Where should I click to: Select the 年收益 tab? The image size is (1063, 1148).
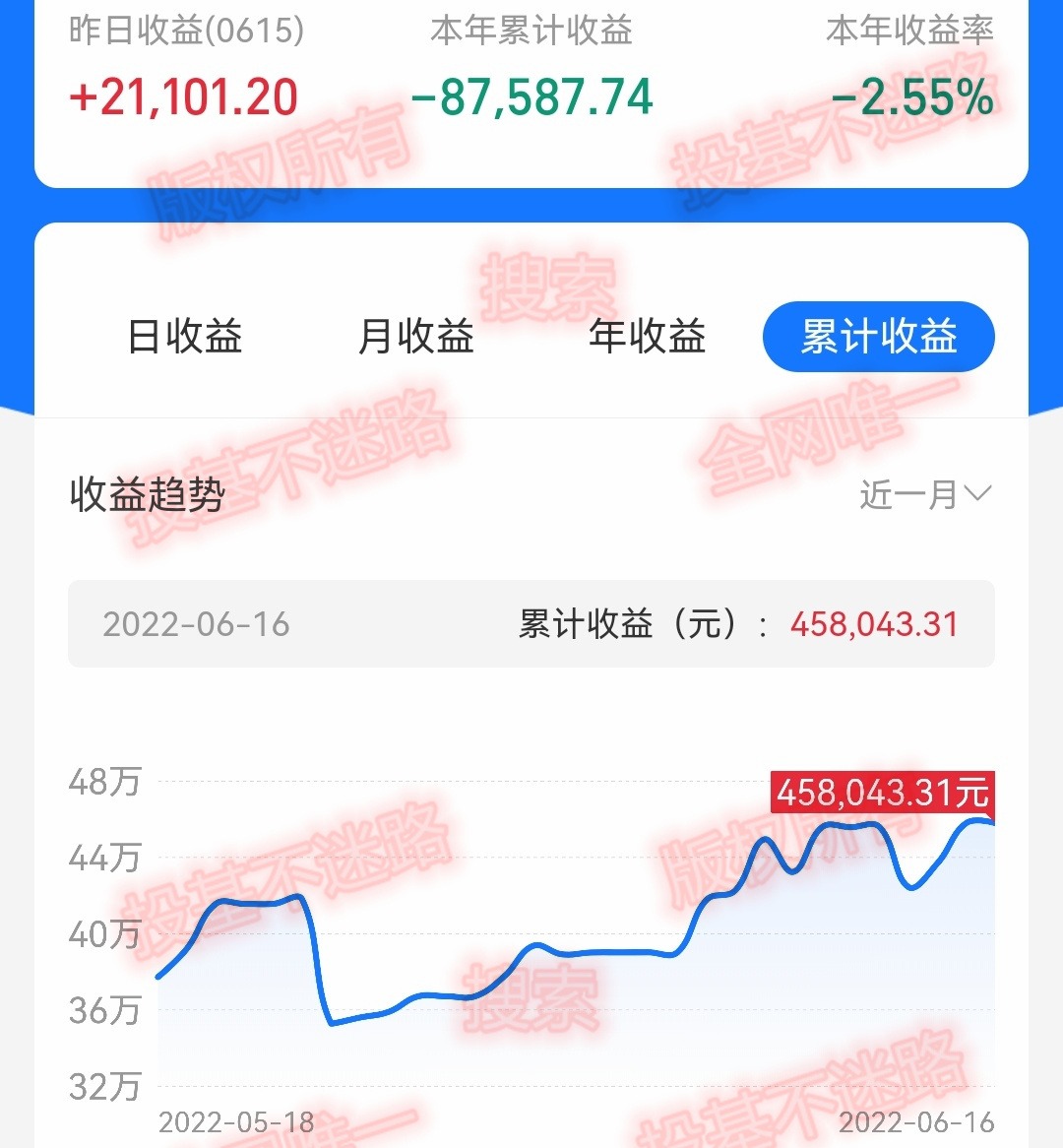pos(648,337)
